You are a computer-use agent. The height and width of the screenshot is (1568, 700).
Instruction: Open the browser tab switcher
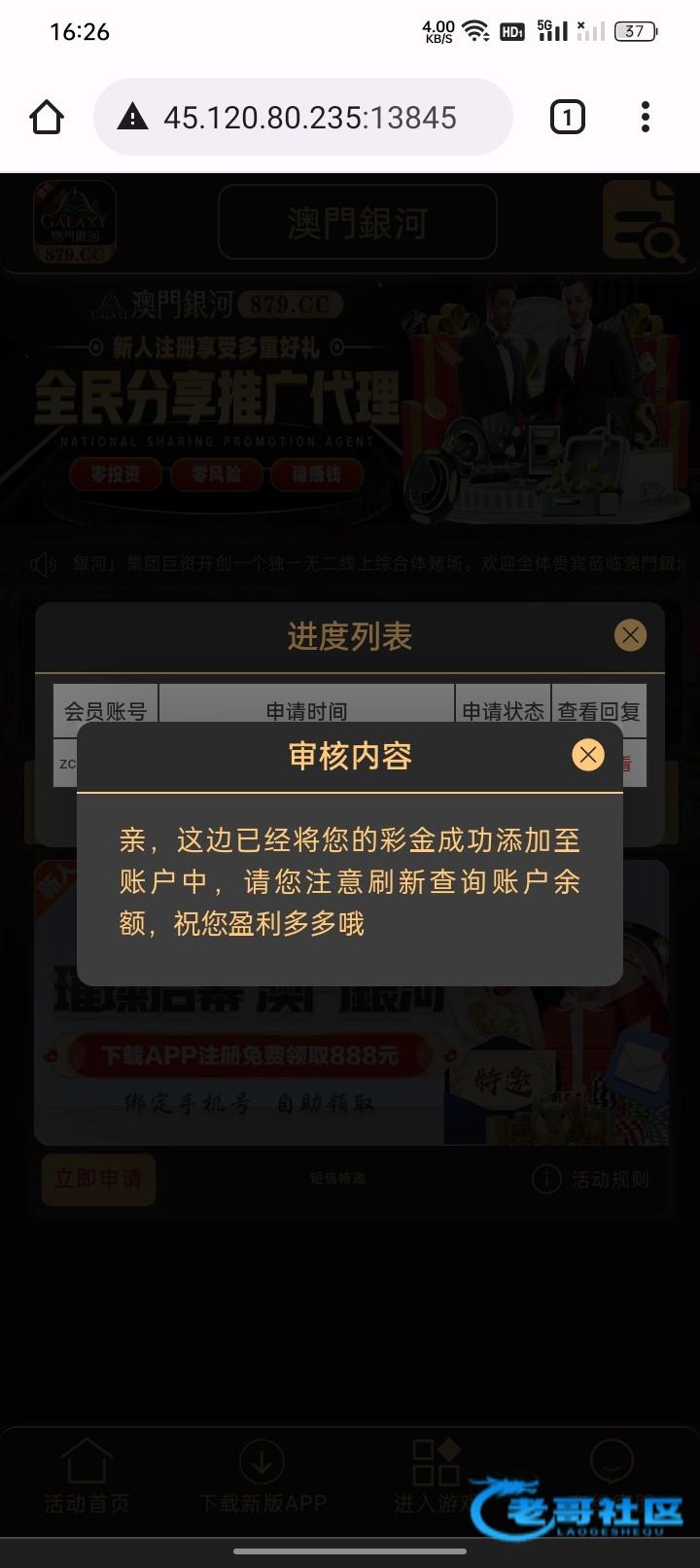tap(568, 118)
